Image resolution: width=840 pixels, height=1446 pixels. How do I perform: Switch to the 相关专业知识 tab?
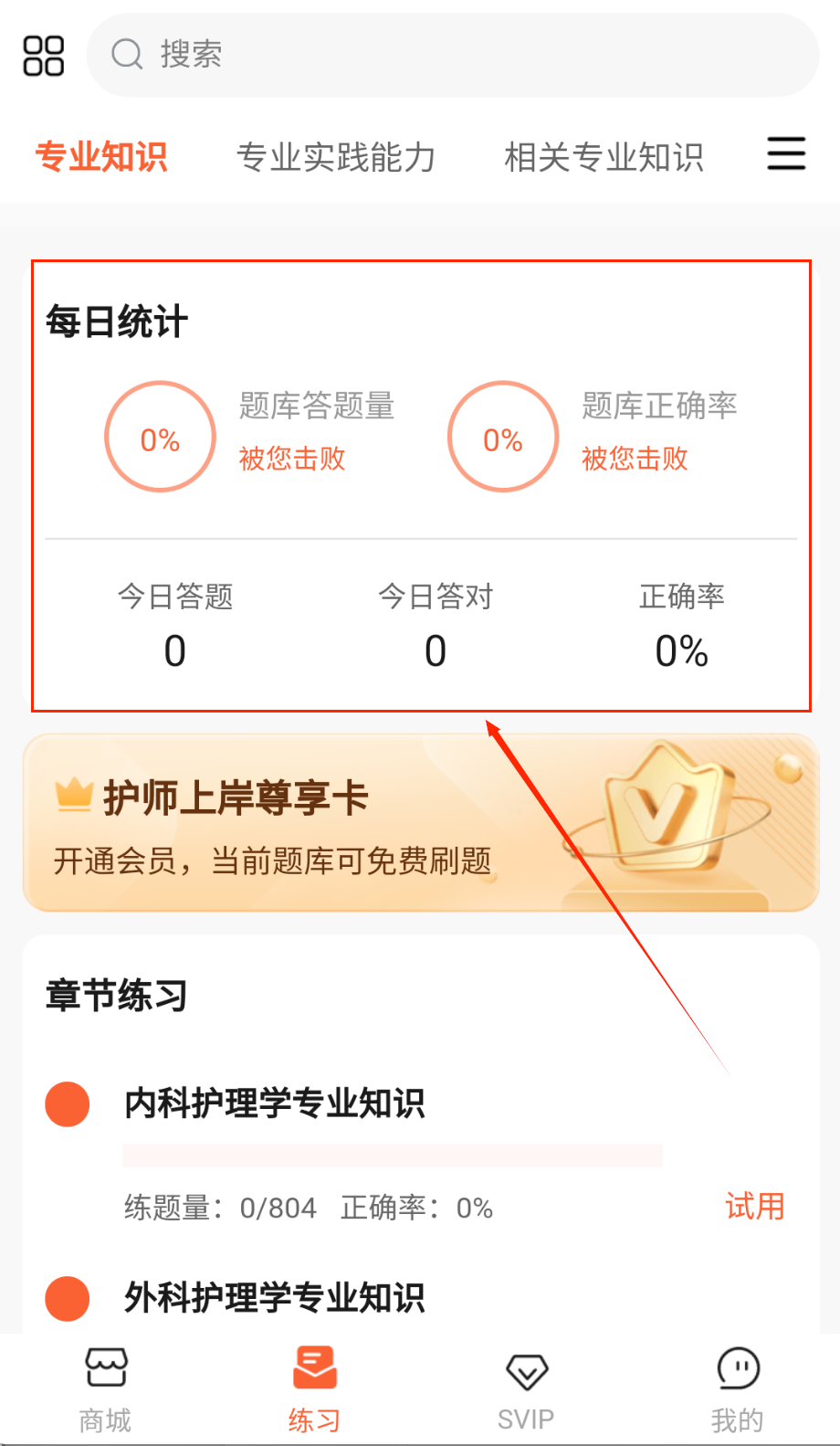pos(604,157)
